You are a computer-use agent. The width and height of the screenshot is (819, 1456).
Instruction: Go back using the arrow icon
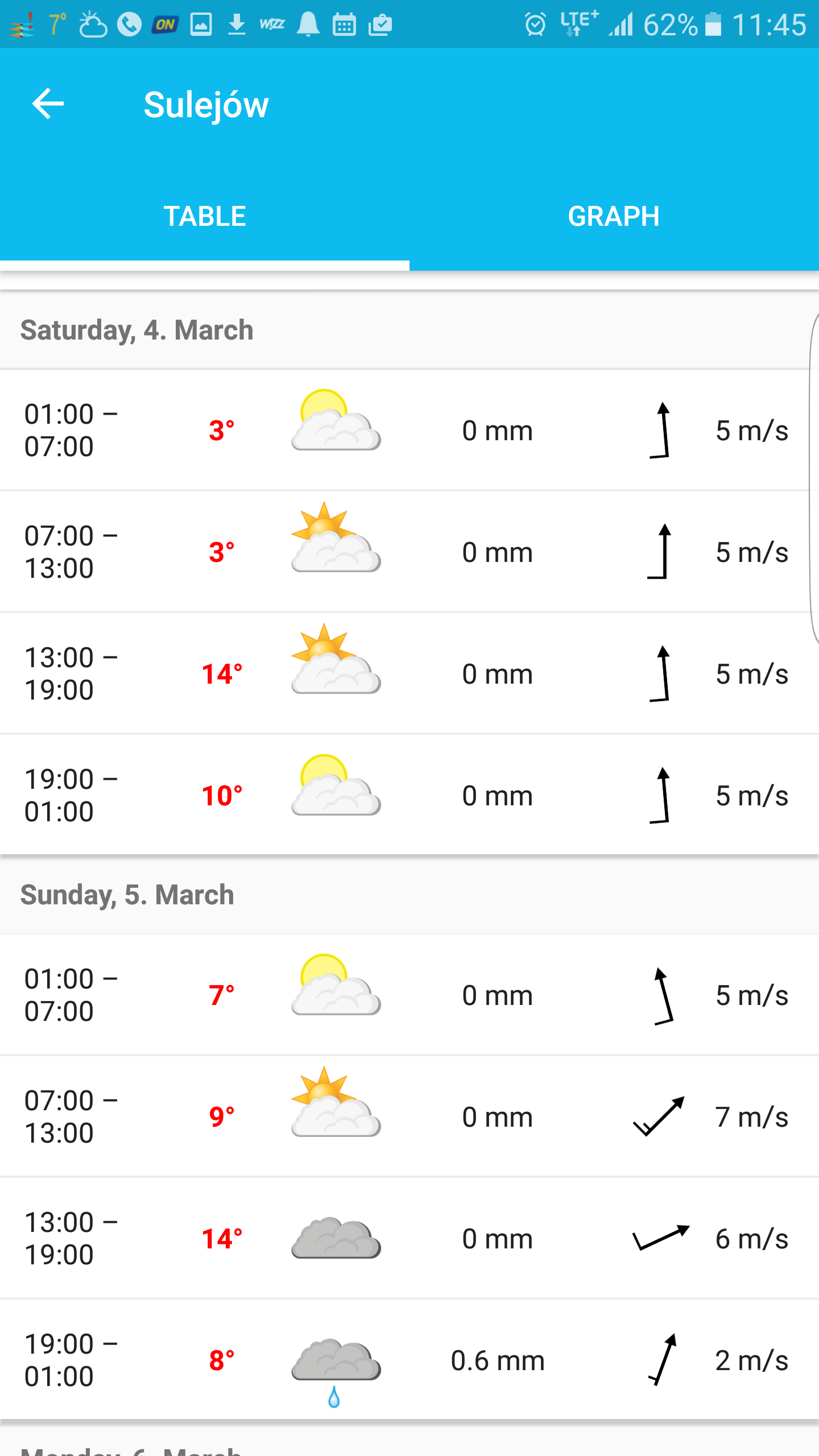point(48,104)
